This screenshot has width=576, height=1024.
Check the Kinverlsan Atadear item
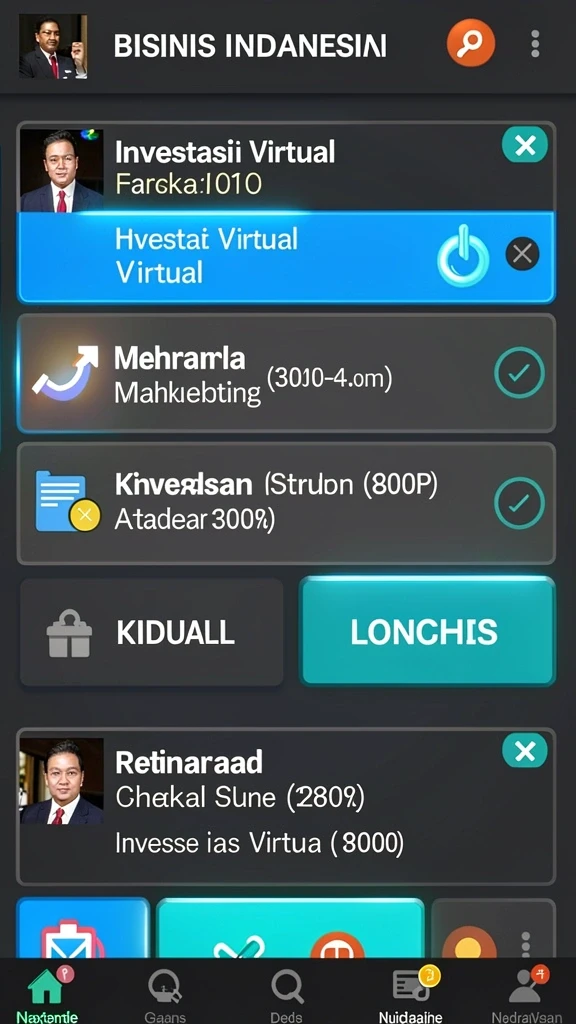(519, 503)
